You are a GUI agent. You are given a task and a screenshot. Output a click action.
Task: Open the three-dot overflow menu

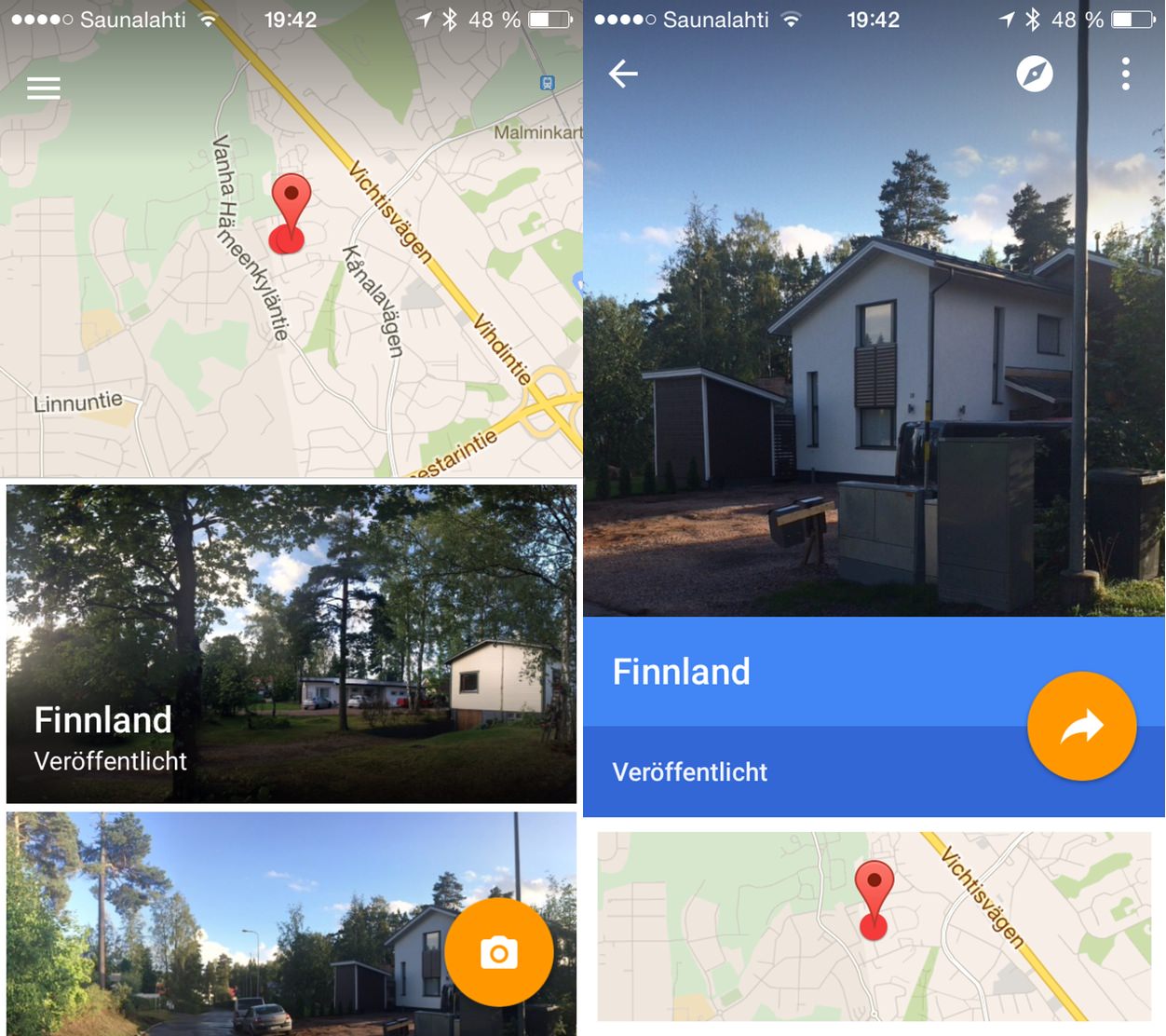tap(1125, 74)
